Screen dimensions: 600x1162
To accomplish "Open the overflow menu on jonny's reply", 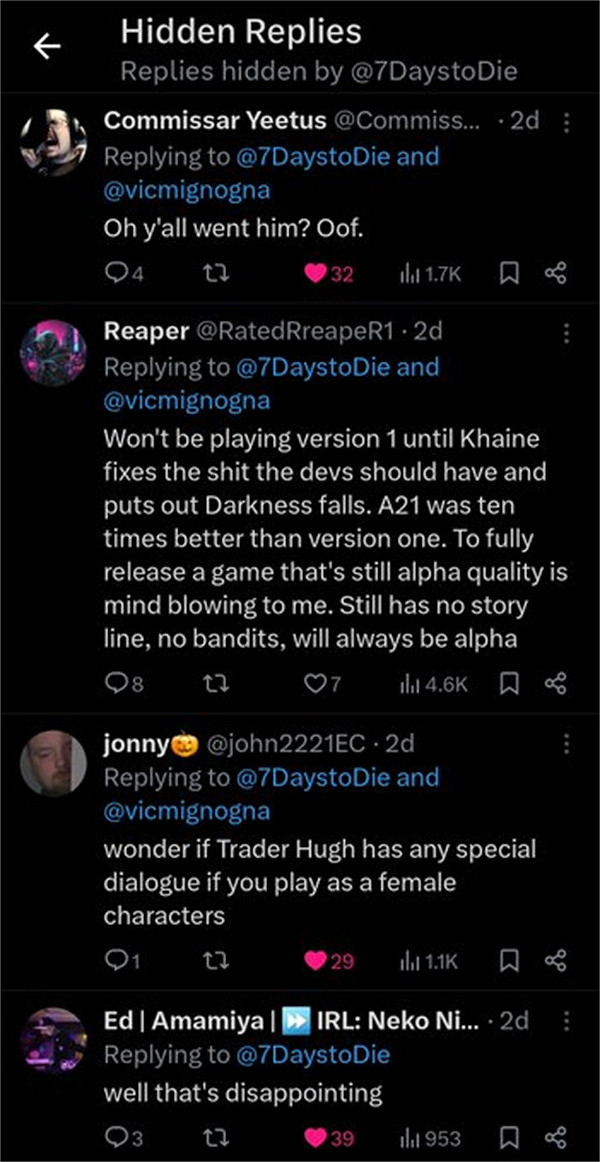I will (x=567, y=744).
